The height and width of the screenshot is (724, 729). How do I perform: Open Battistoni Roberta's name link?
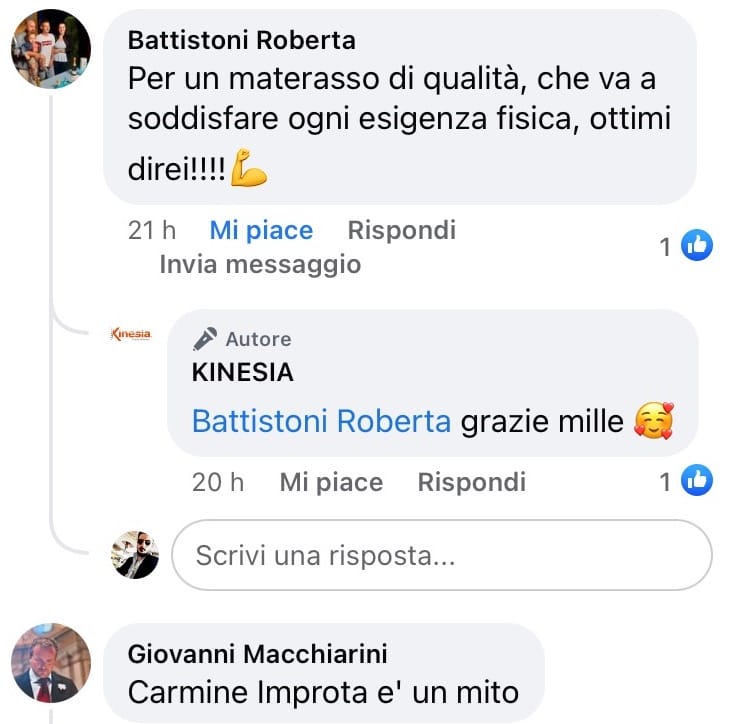[241, 41]
